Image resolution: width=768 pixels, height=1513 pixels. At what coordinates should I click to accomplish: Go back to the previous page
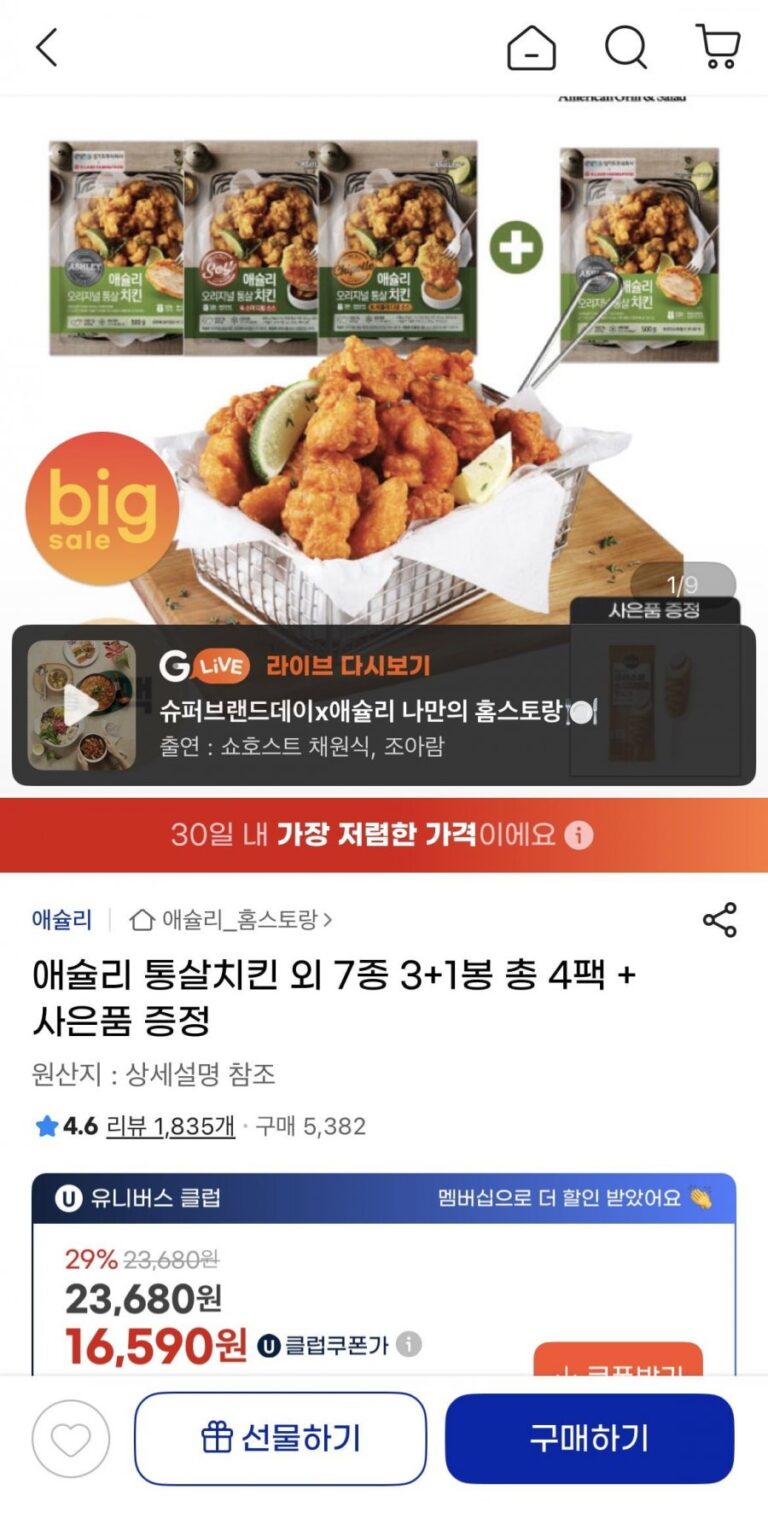tap(47, 47)
